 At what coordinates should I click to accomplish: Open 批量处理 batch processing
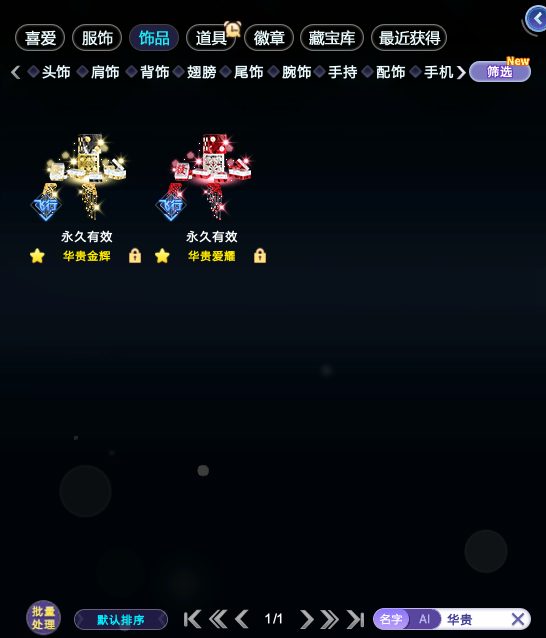point(44,618)
